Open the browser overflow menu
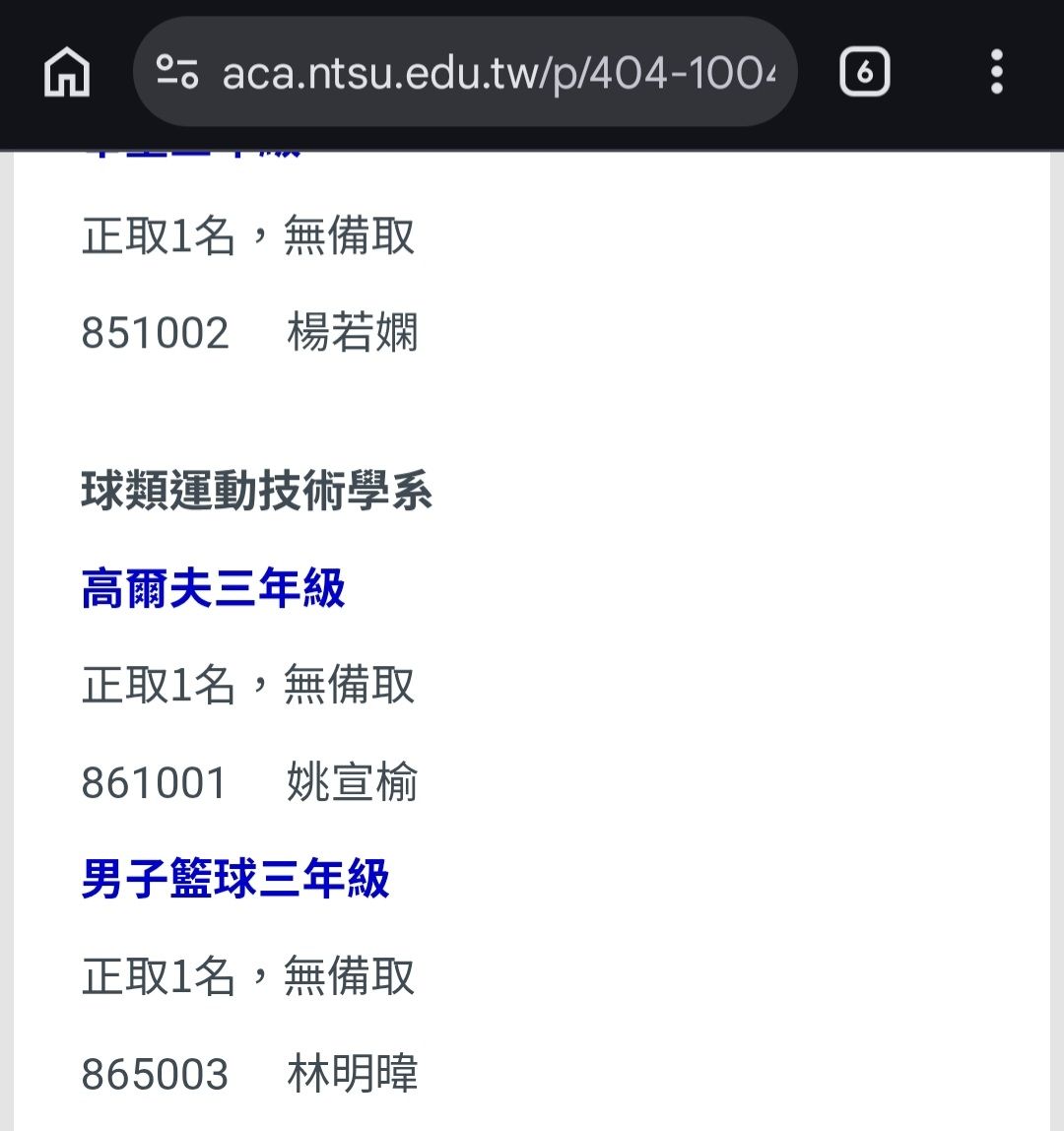 (996, 73)
